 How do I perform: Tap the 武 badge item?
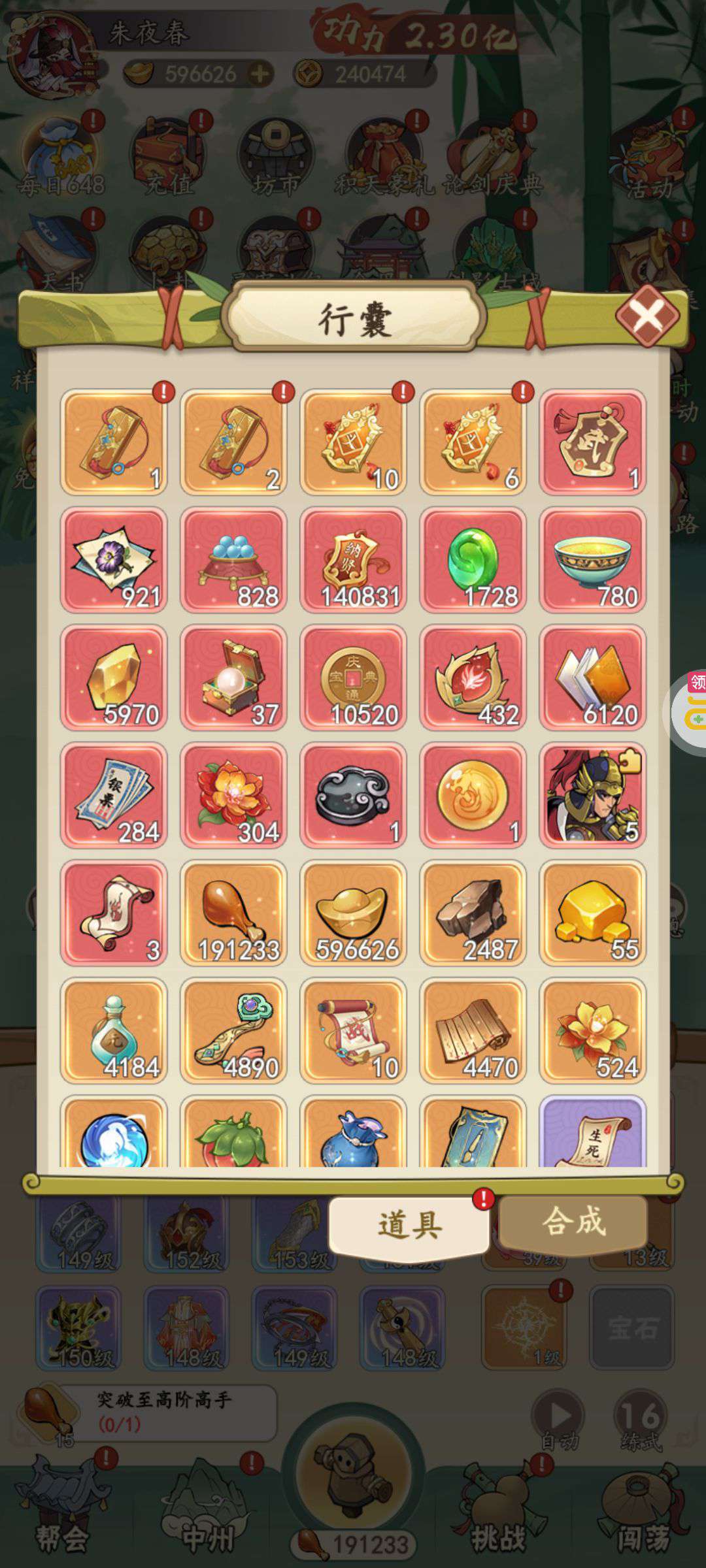click(x=592, y=442)
